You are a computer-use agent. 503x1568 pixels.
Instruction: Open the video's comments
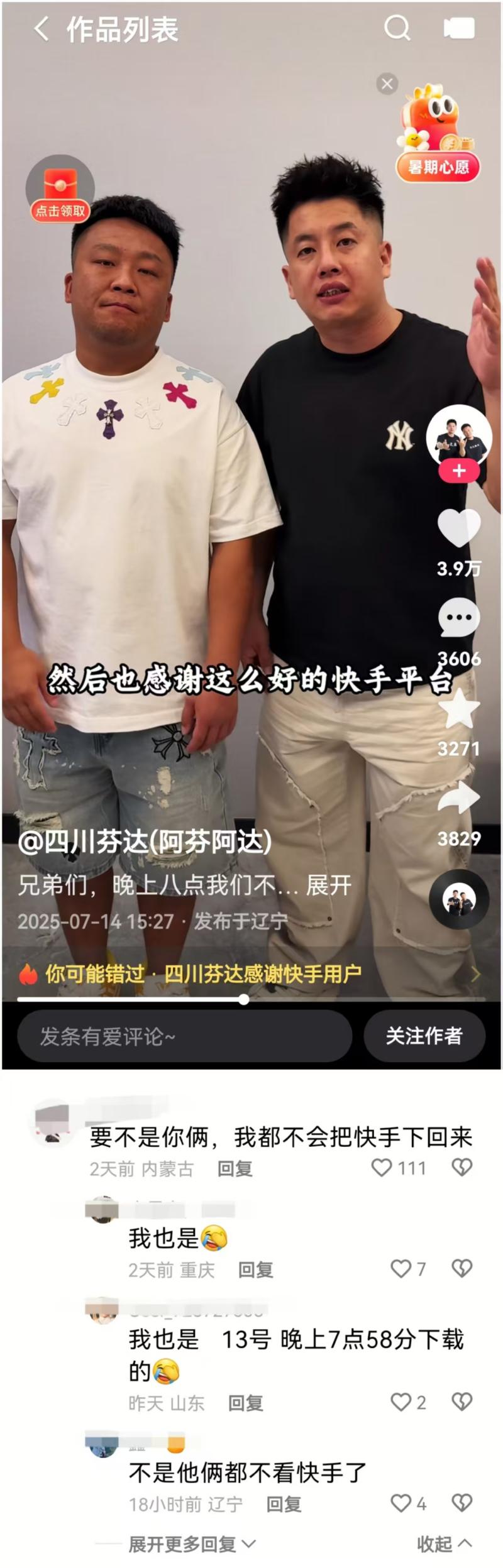(458, 618)
